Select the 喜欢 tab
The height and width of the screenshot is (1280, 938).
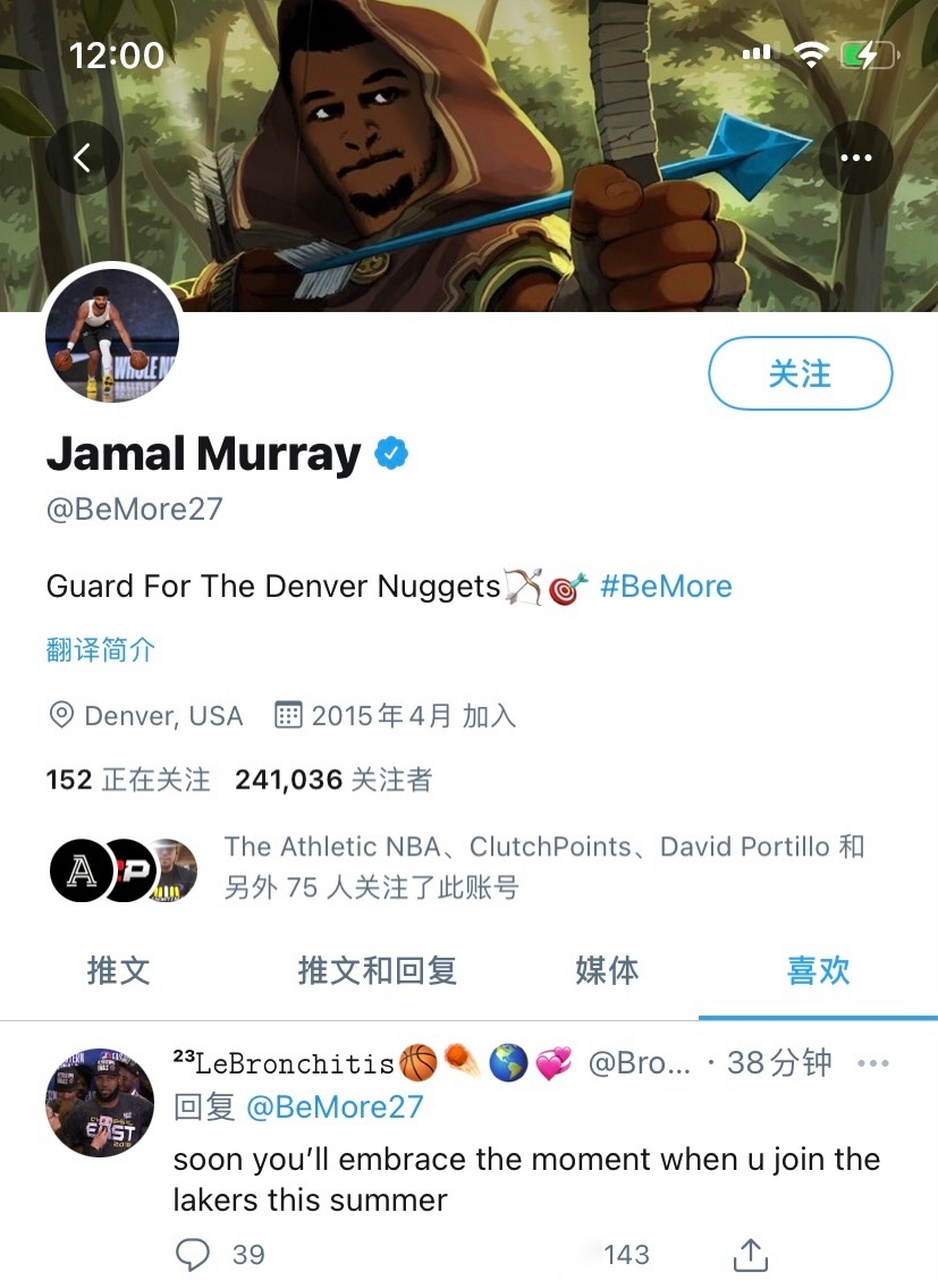click(818, 970)
